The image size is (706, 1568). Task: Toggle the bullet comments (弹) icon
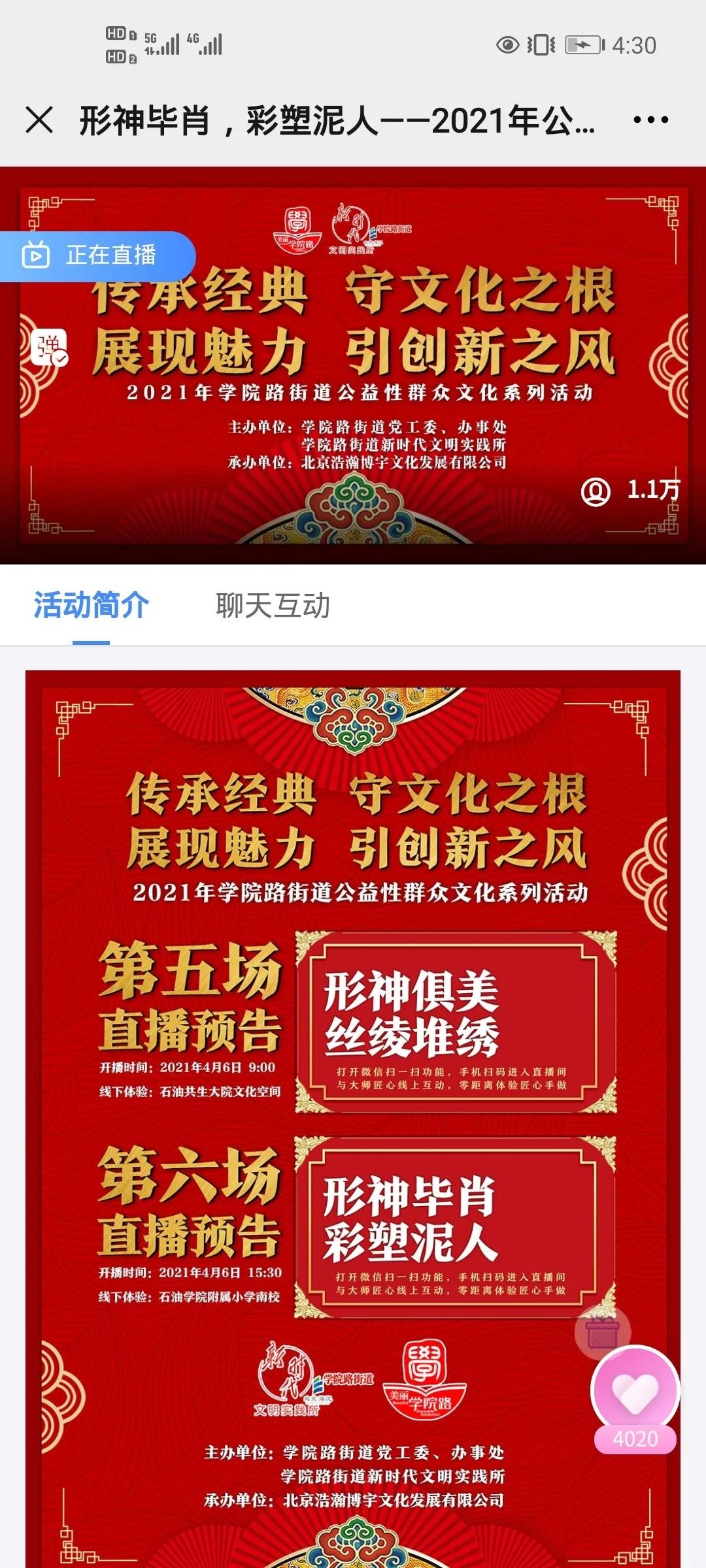[x=50, y=348]
